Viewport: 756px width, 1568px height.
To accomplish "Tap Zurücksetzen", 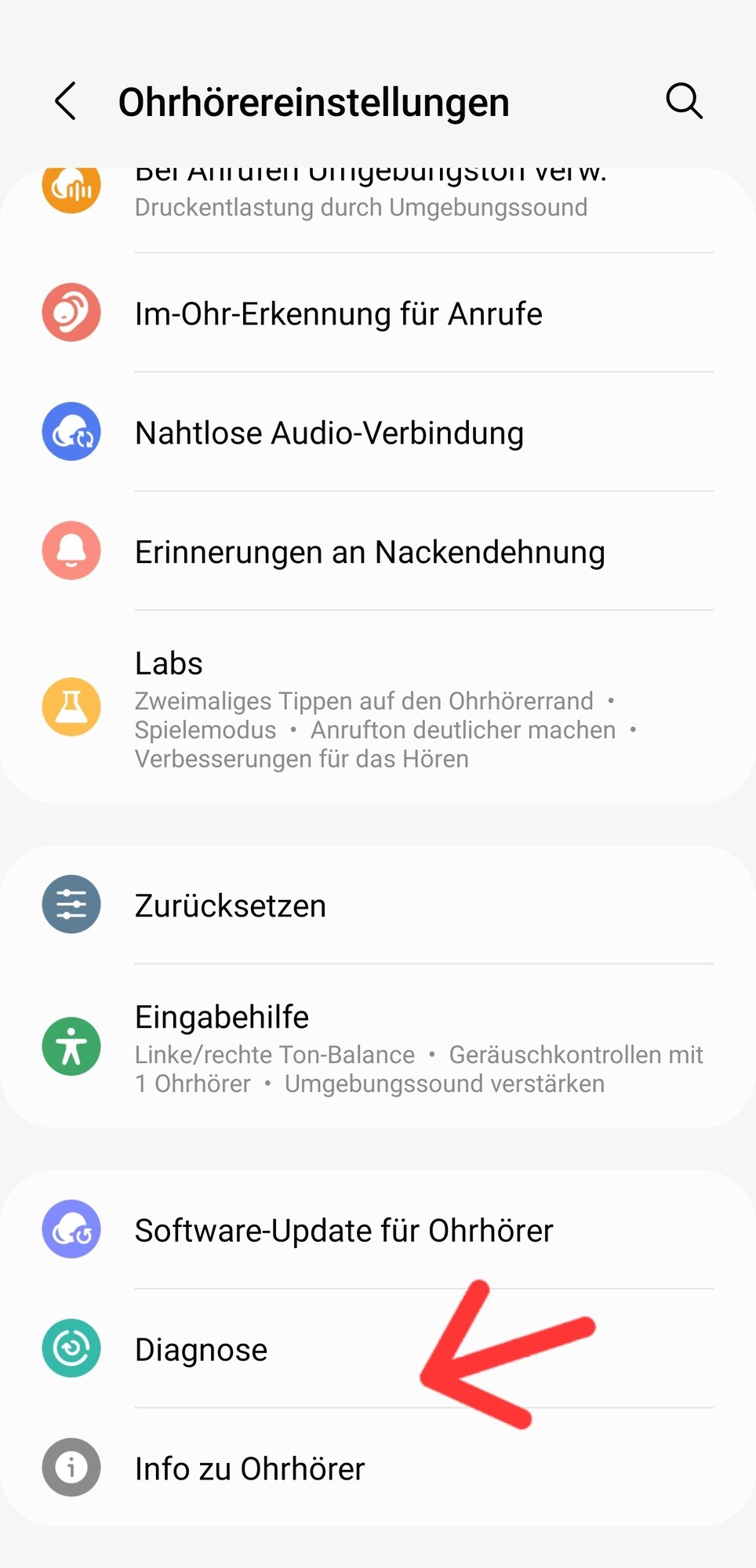I will click(x=231, y=906).
